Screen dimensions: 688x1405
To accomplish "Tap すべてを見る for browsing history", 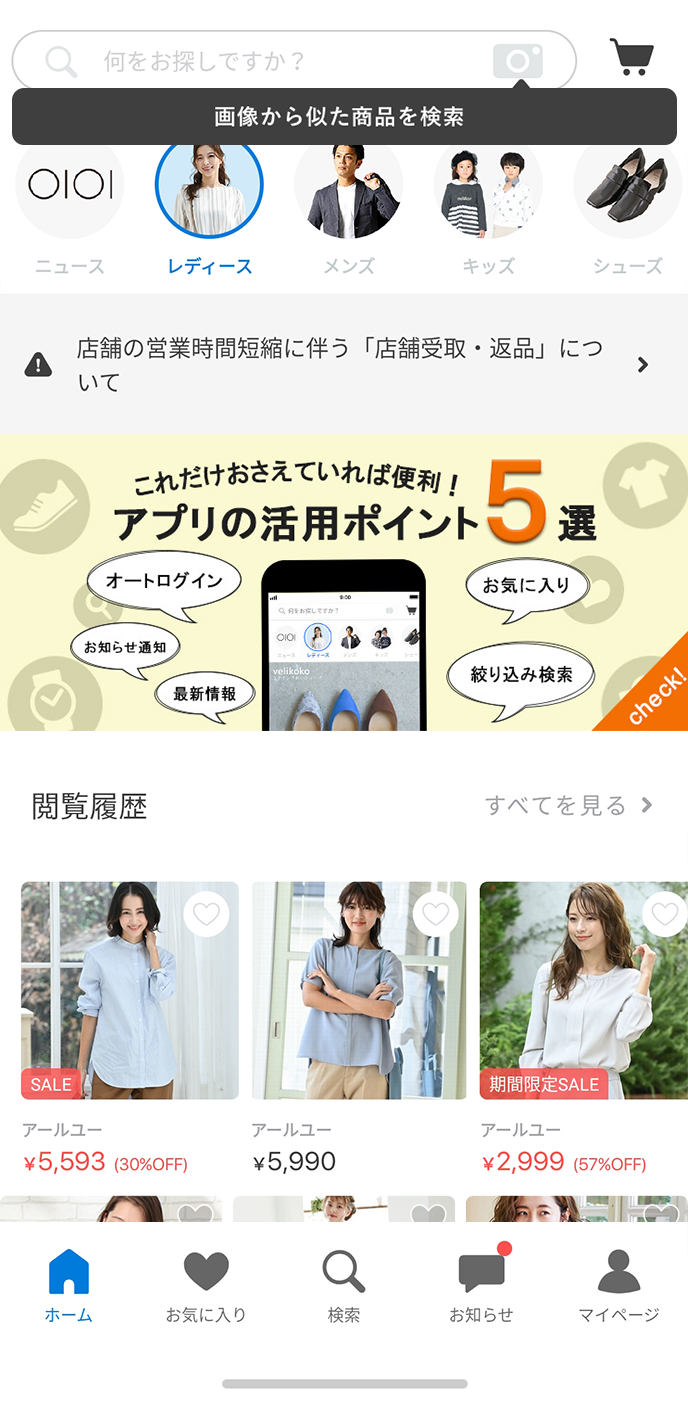I will [568, 805].
